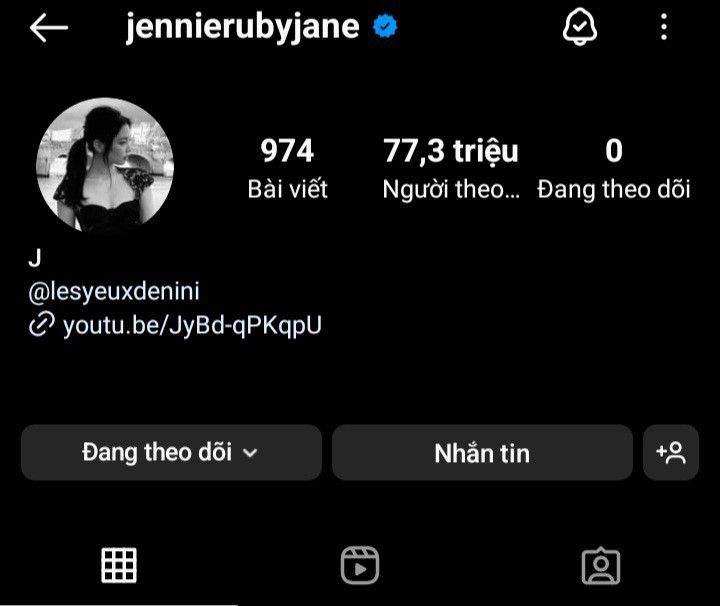The height and width of the screenshot is (606, 720).
Task: Expand the Đang theo dõi follow dropdown
Action: (x=171, y=453)
